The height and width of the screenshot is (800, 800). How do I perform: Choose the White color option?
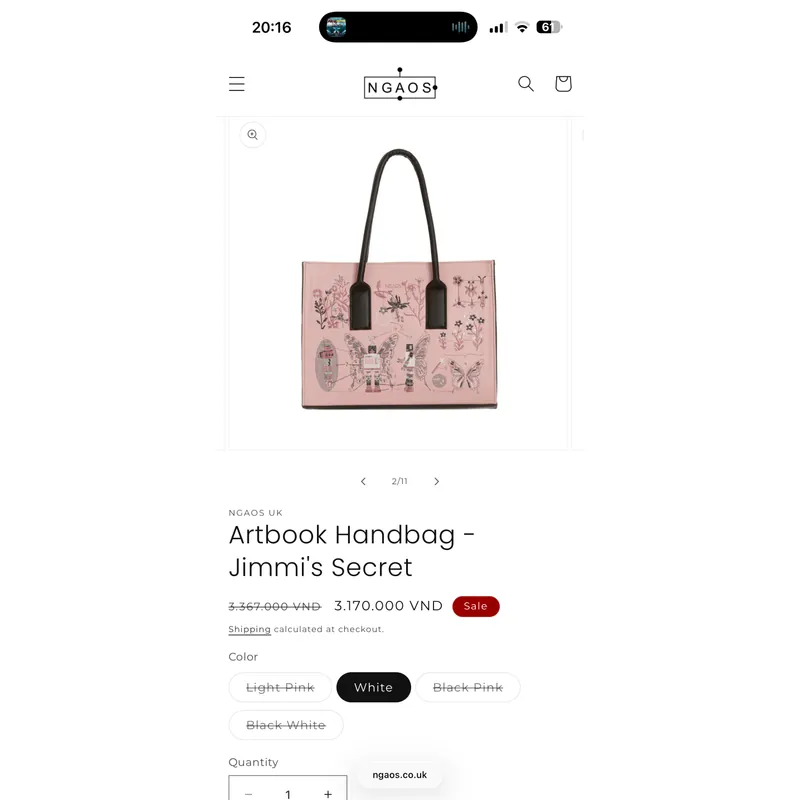(373, 687)
